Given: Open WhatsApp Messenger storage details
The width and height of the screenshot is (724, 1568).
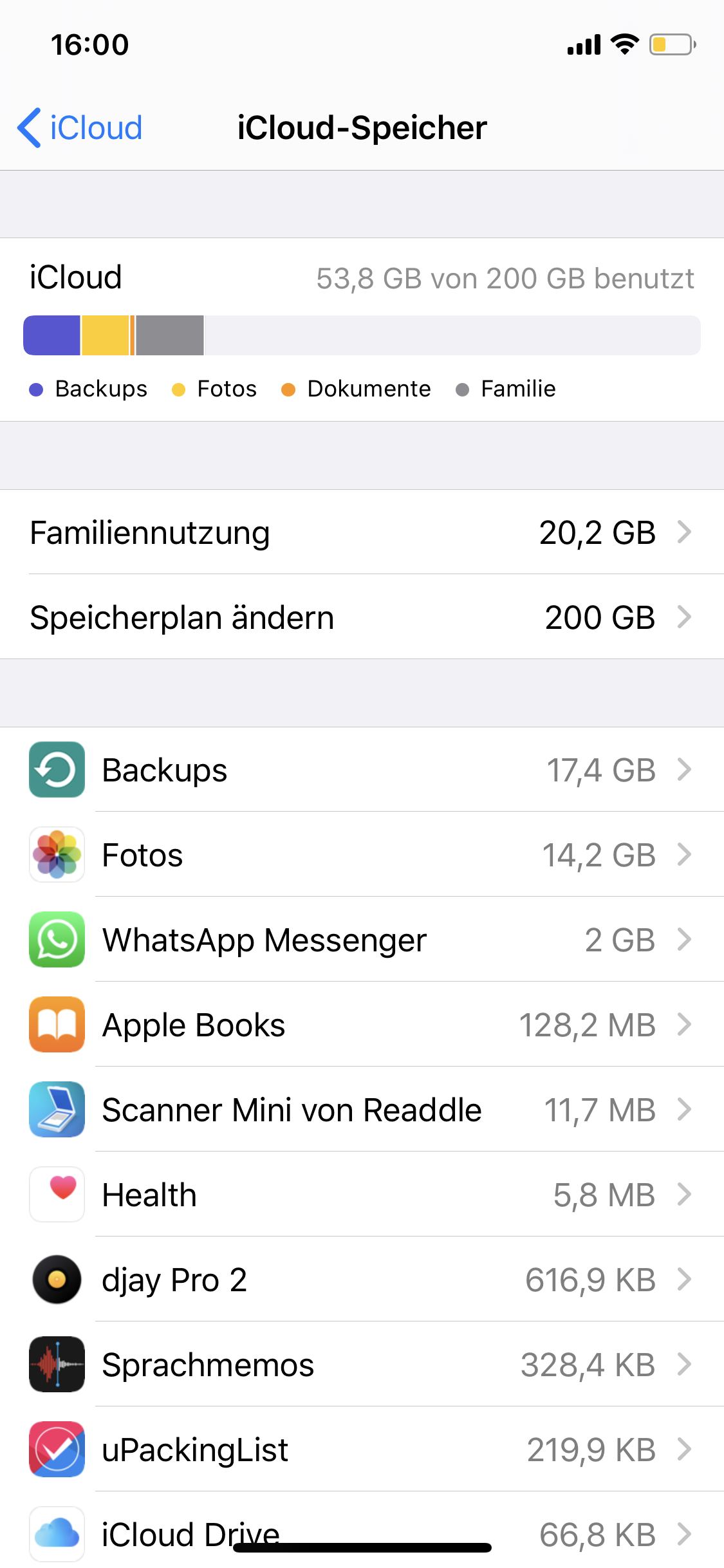Looking at the screenshot, I should pyautogui.click(x=362, y=940).
